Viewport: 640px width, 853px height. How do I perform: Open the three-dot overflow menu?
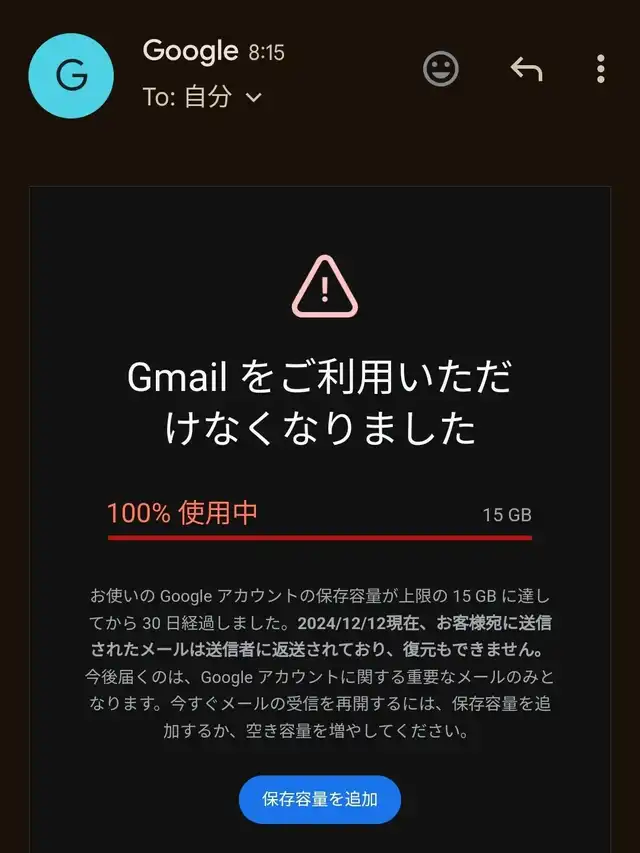tap(600, 69)
